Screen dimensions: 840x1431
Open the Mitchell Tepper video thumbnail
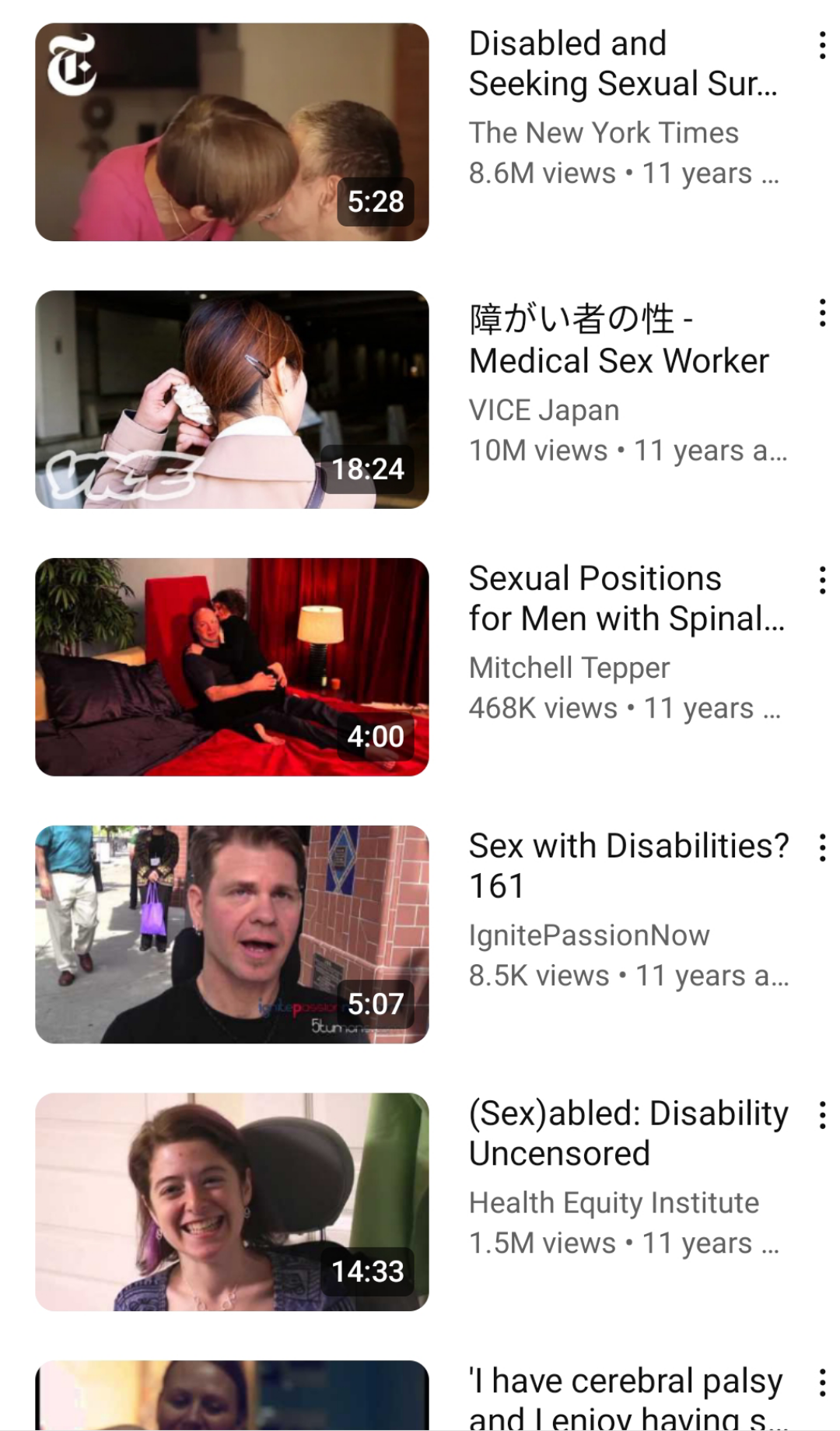[x=232, y=667]
